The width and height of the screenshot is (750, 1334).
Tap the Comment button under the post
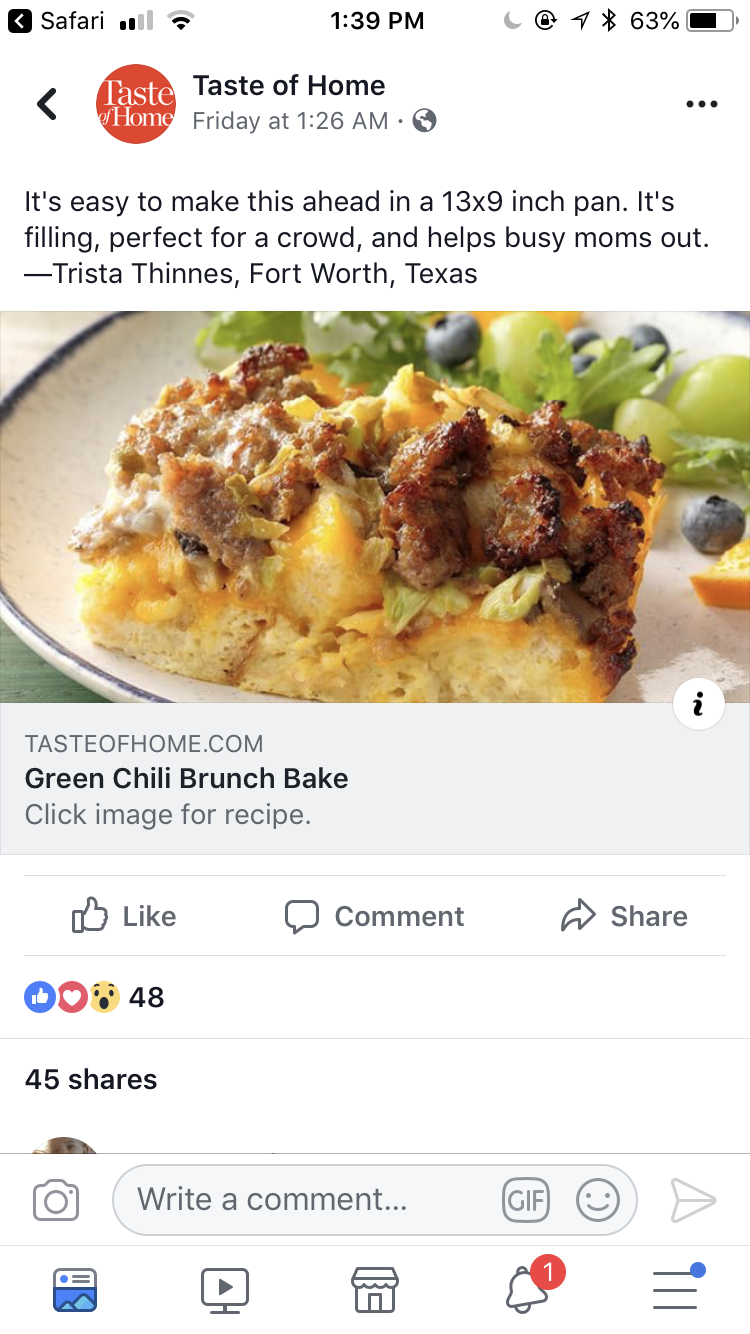375,916
